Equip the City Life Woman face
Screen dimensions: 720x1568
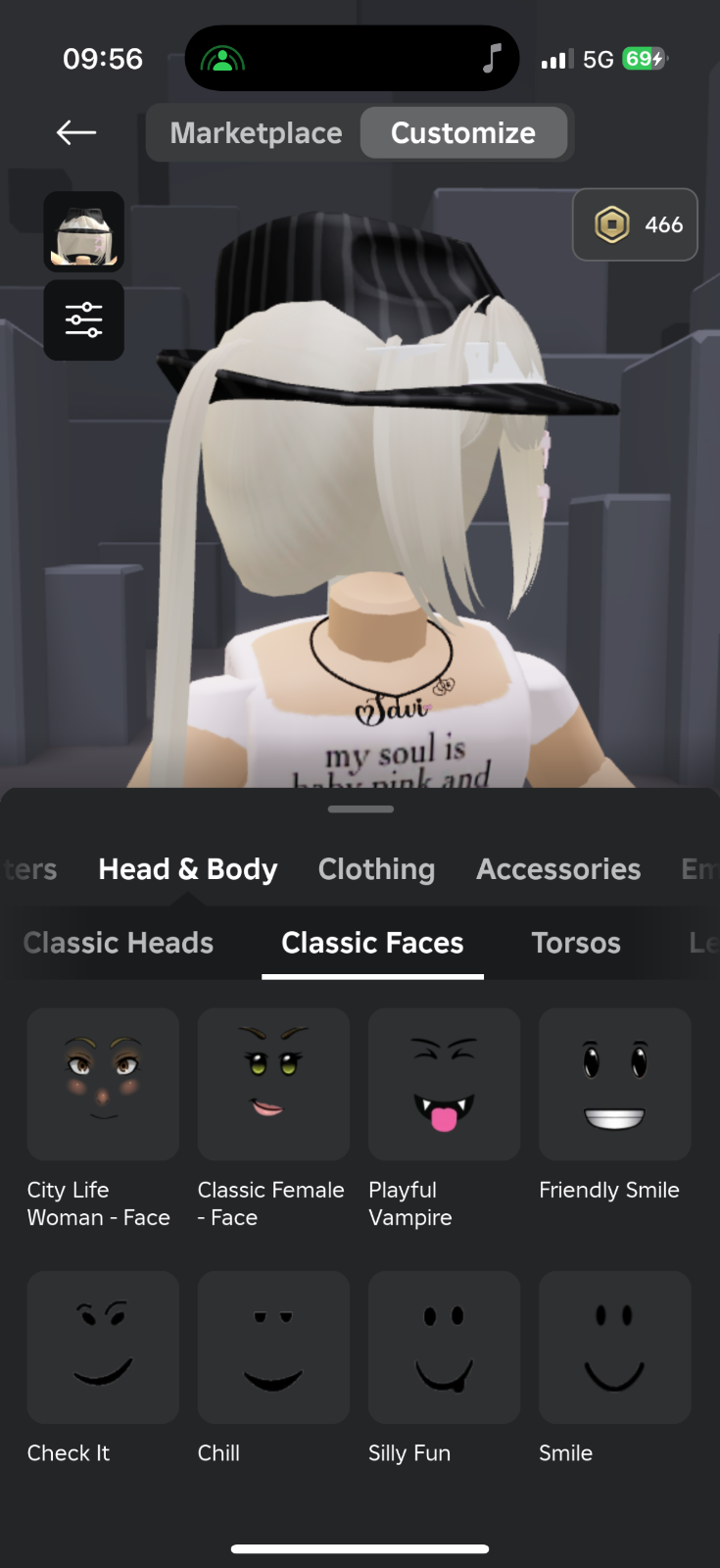tap(103, 1084)
